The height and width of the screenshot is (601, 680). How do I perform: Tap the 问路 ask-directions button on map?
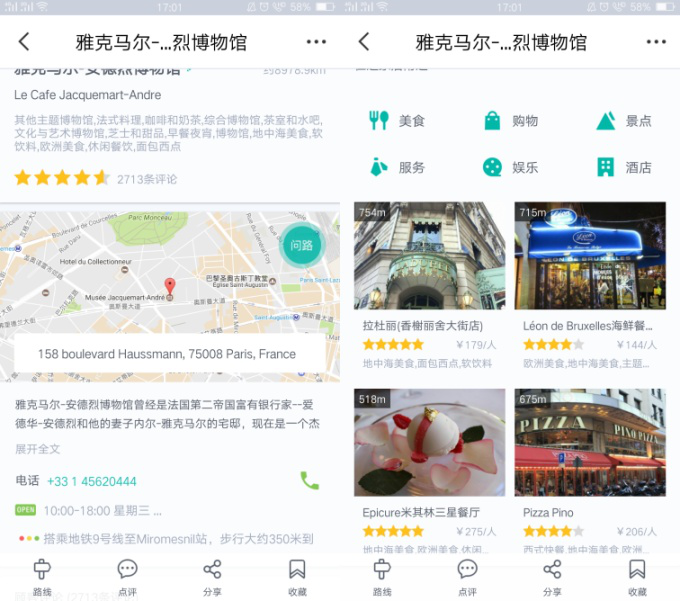tap(301, 246)
